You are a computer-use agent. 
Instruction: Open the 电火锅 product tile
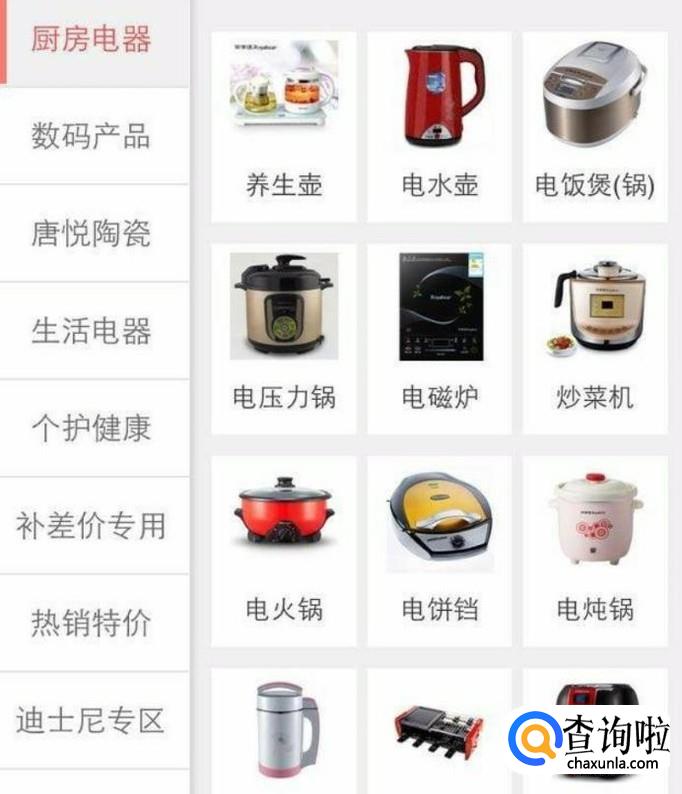tap(284, 550)
